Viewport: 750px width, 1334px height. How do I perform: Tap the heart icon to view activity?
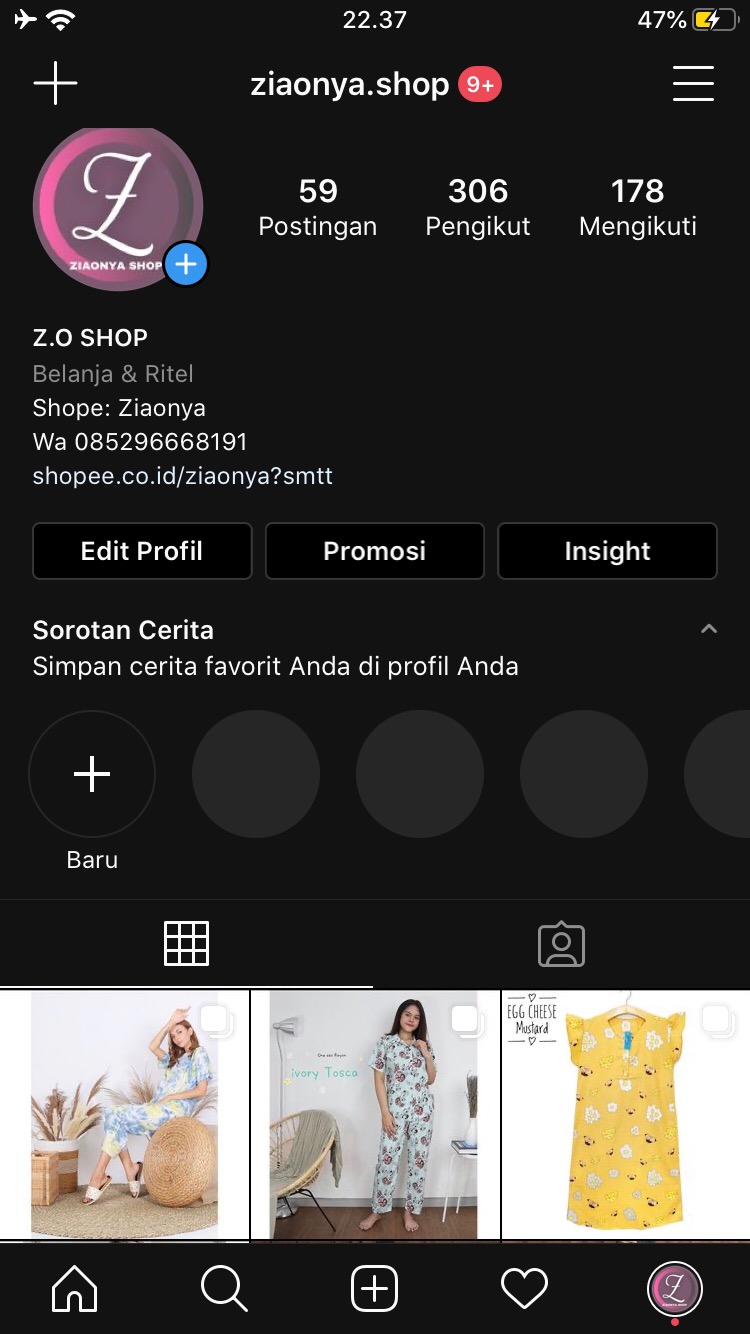[524, 1288]
